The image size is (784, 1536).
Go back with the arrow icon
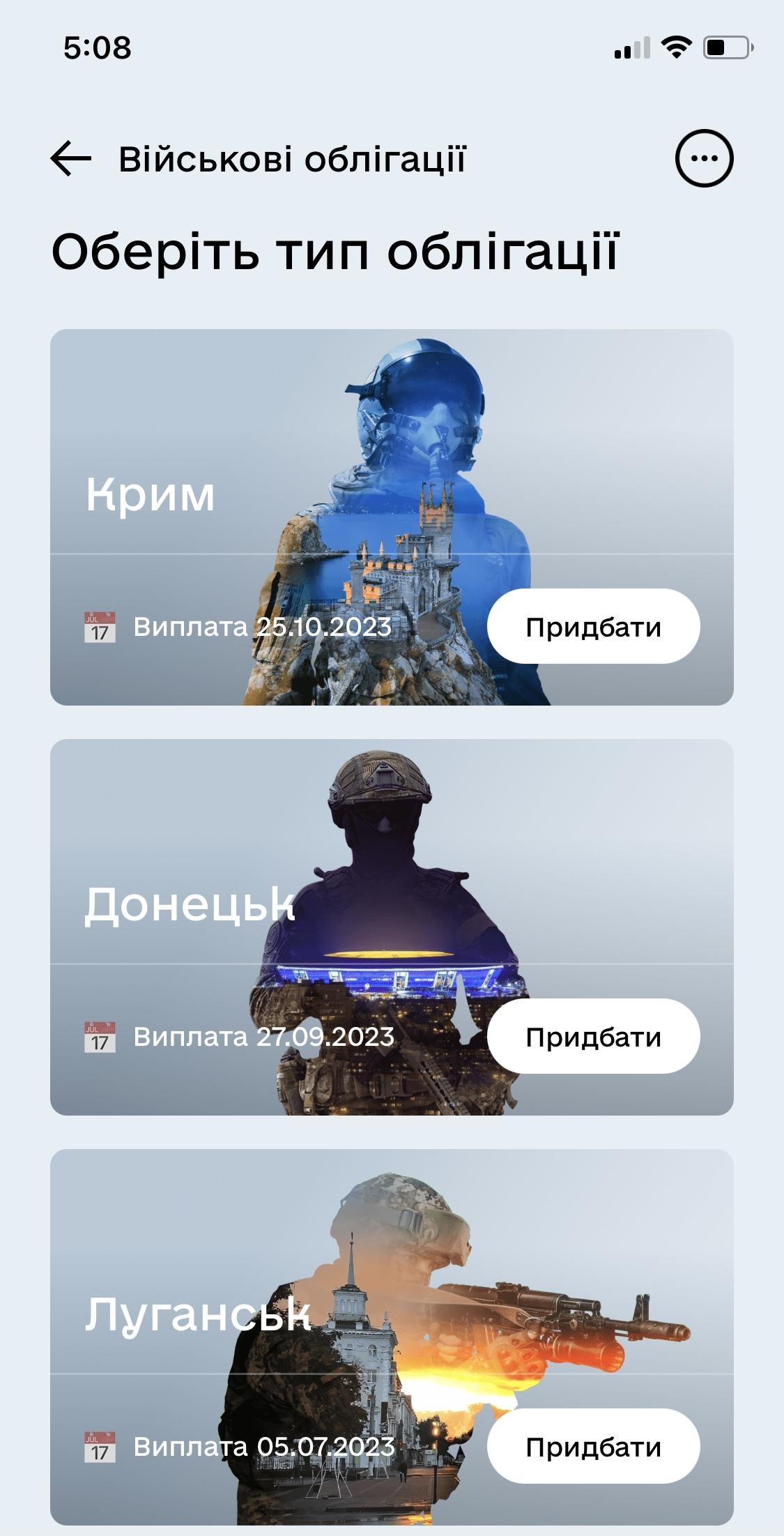coord(71,158)
